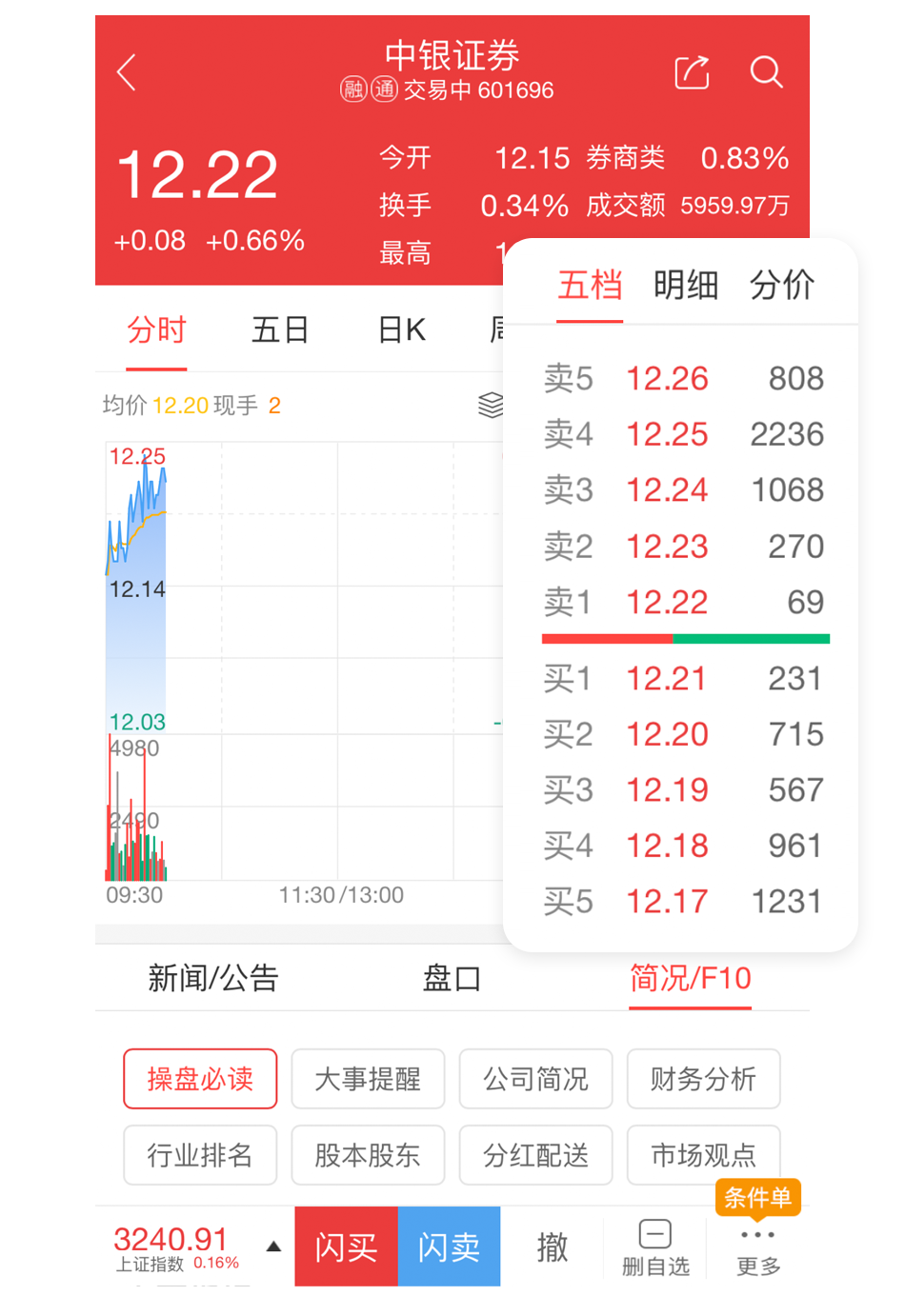This screenshot has width=905, height=1316.
Task: Open 分红配送 chip
Action: click(x=535, y=1155)
